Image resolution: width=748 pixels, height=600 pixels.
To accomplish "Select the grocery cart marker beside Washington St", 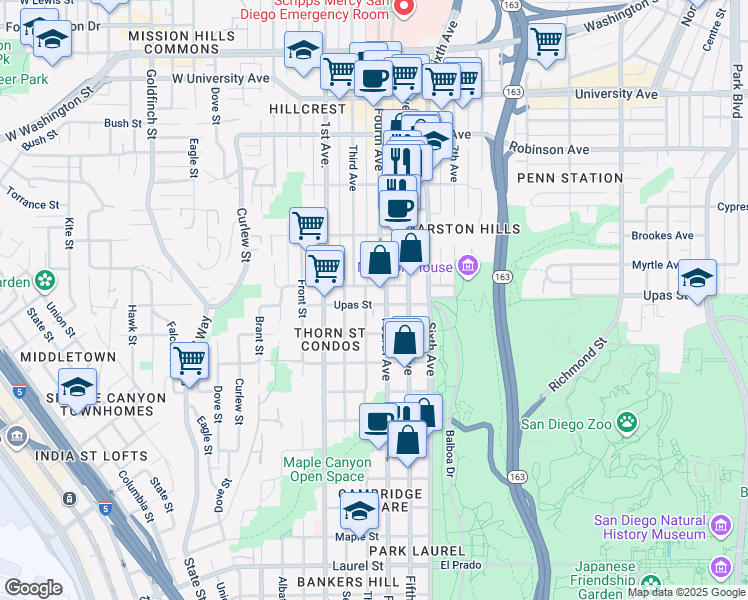I will [546, 41].
